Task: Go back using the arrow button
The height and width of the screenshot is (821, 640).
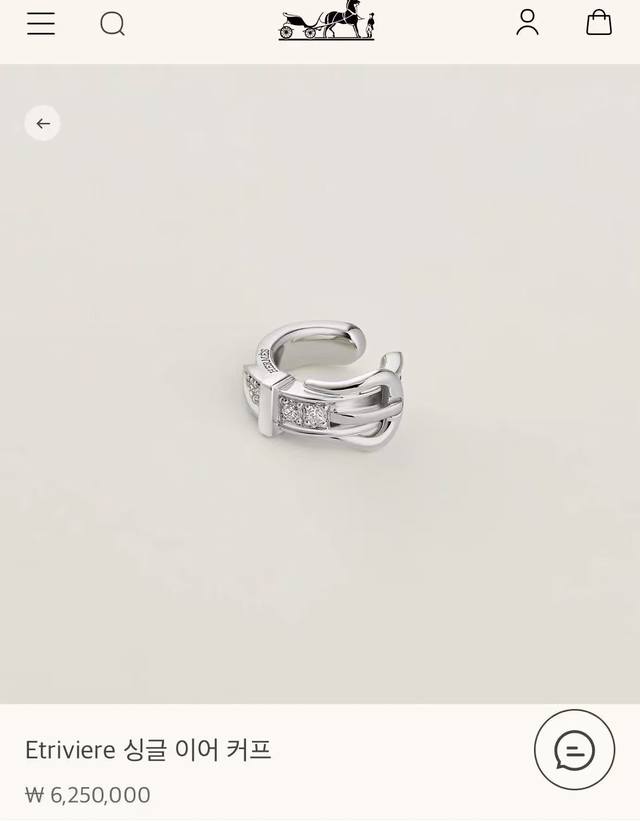Action: (43, 123)
